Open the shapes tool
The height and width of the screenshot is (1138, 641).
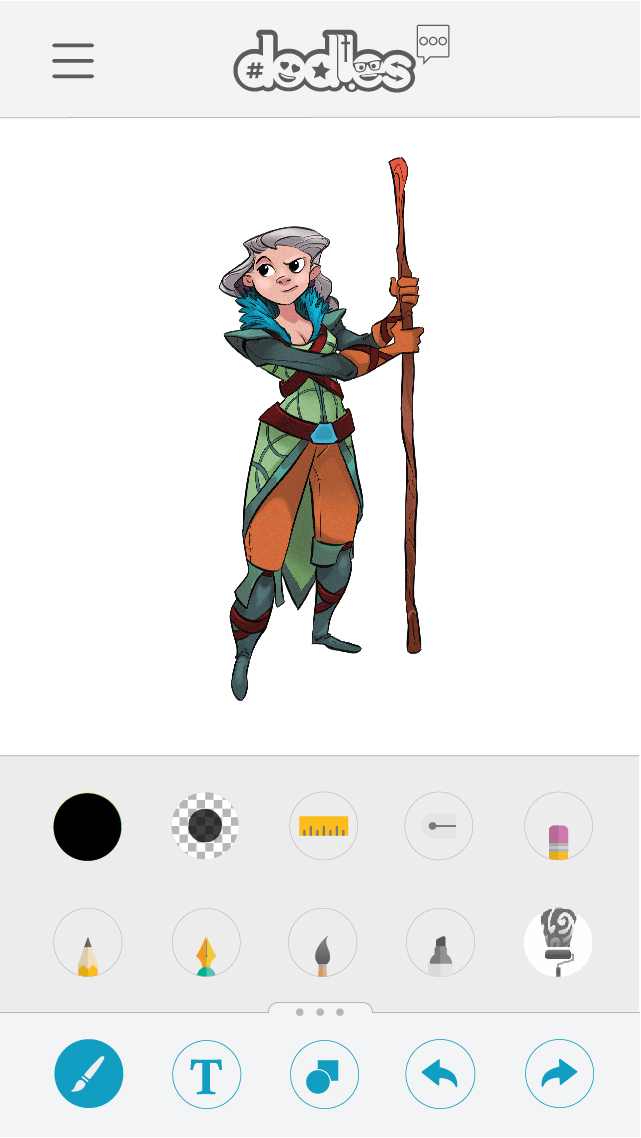[x=324, y=1074]
